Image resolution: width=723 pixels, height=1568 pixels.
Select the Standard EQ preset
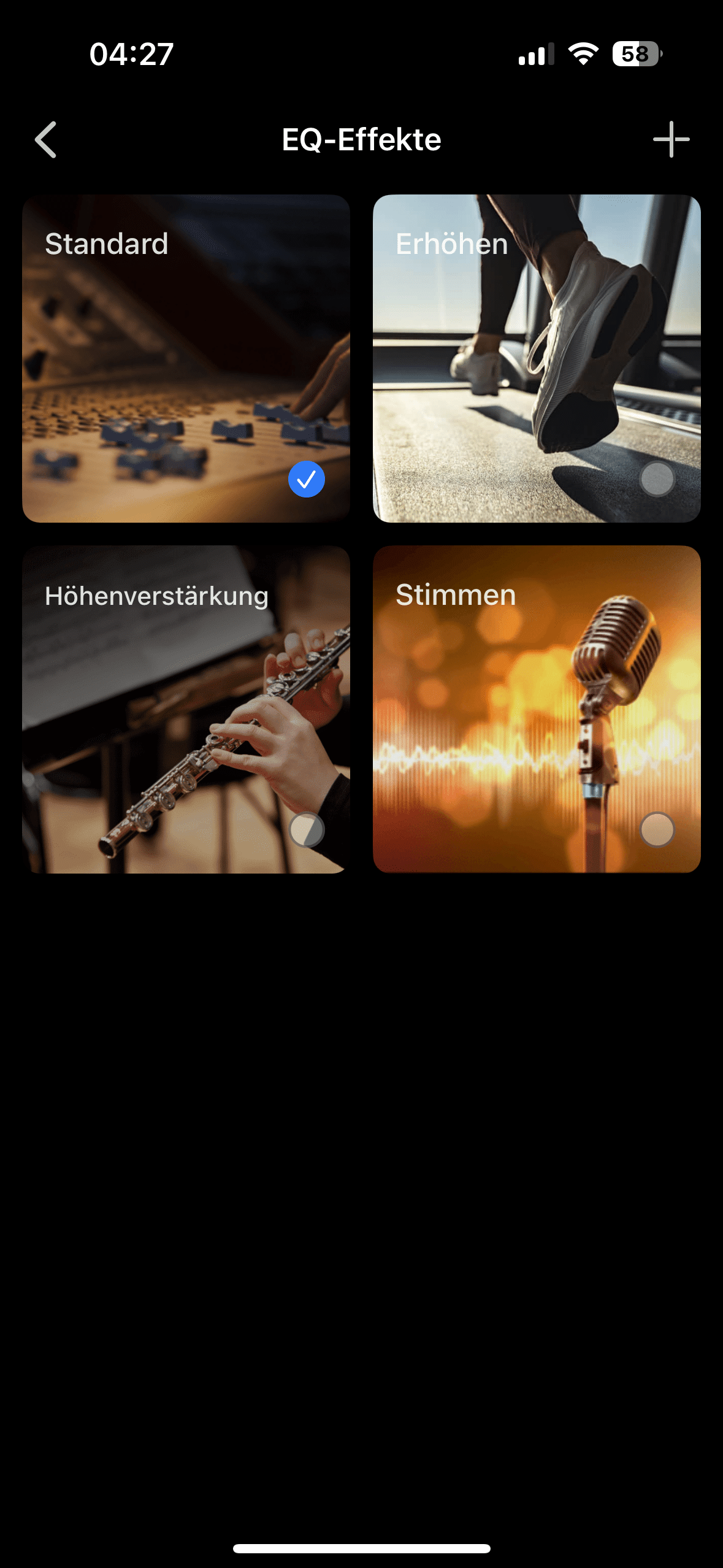[186, 358]
